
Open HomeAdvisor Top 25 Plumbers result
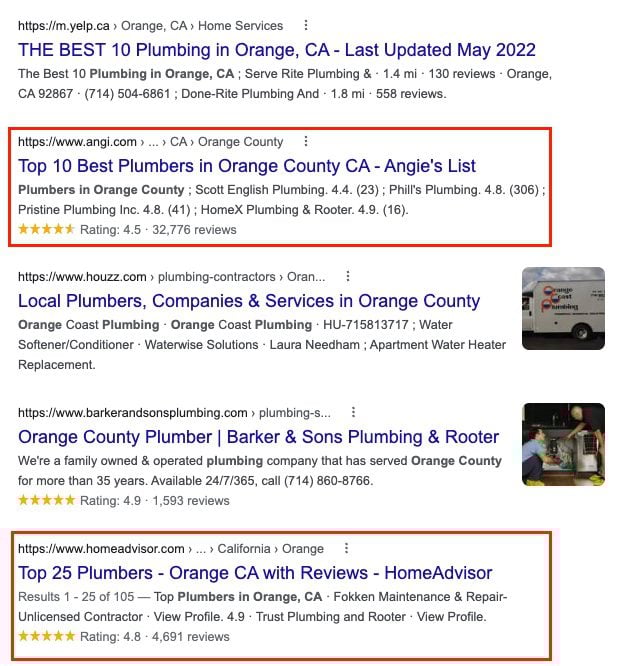[x=255, y=573]
